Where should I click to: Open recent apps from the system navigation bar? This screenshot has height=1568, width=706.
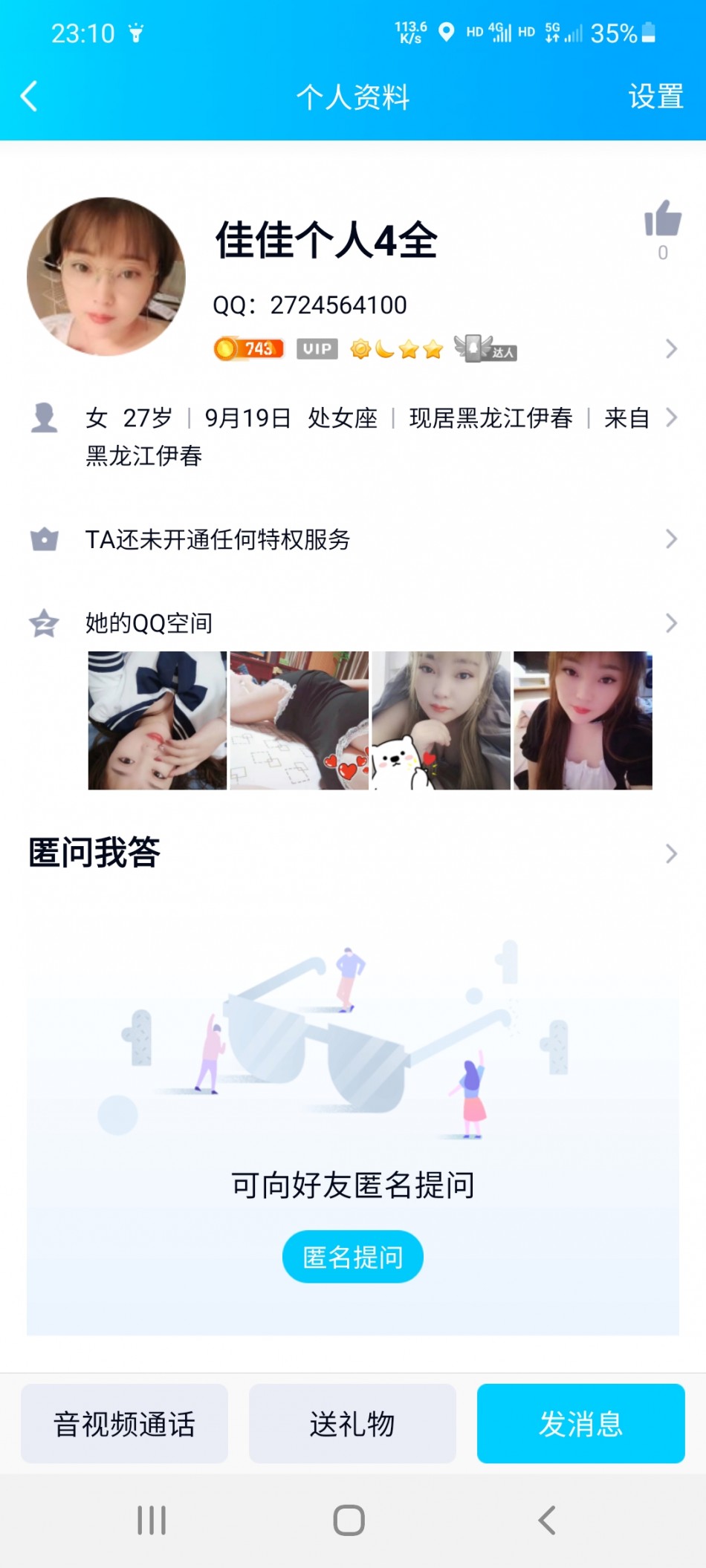[x=152, y=1520]
